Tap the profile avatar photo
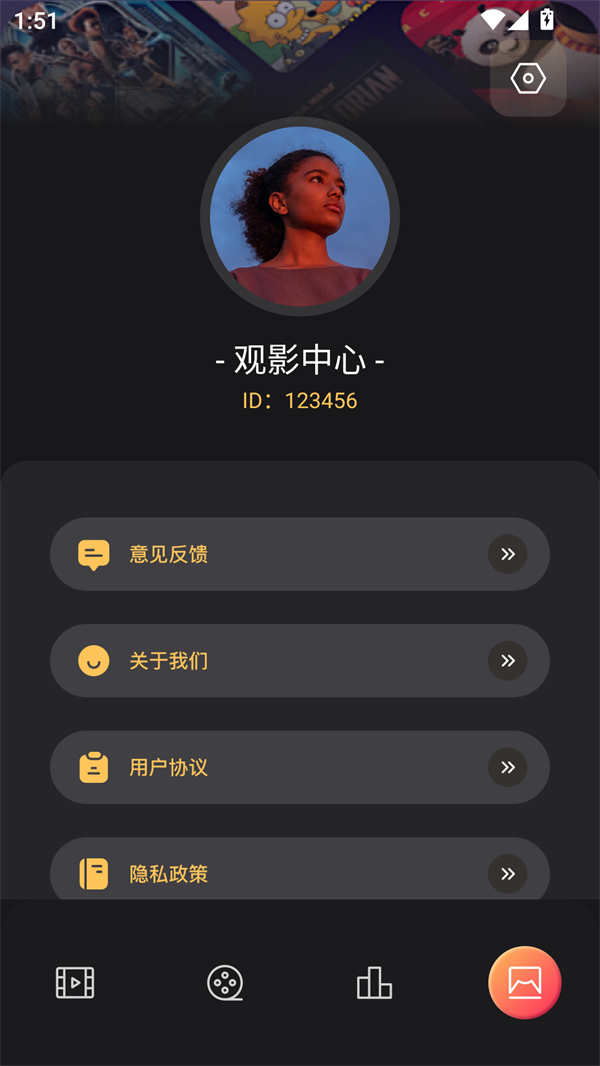The height and width of the screenshot is (1066, 600). tap(300, 216)
